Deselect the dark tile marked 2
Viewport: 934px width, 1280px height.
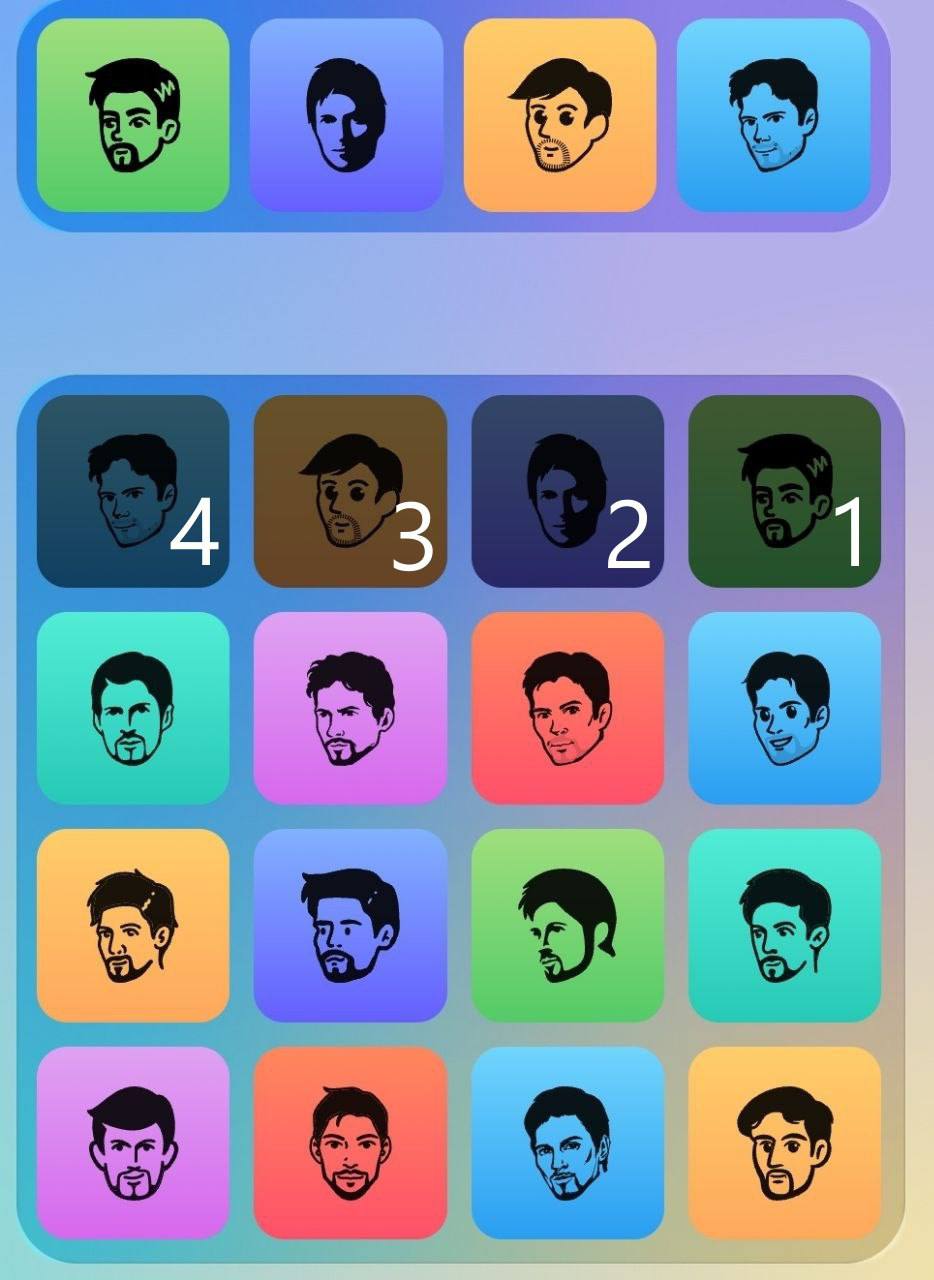tap(567, 491)
